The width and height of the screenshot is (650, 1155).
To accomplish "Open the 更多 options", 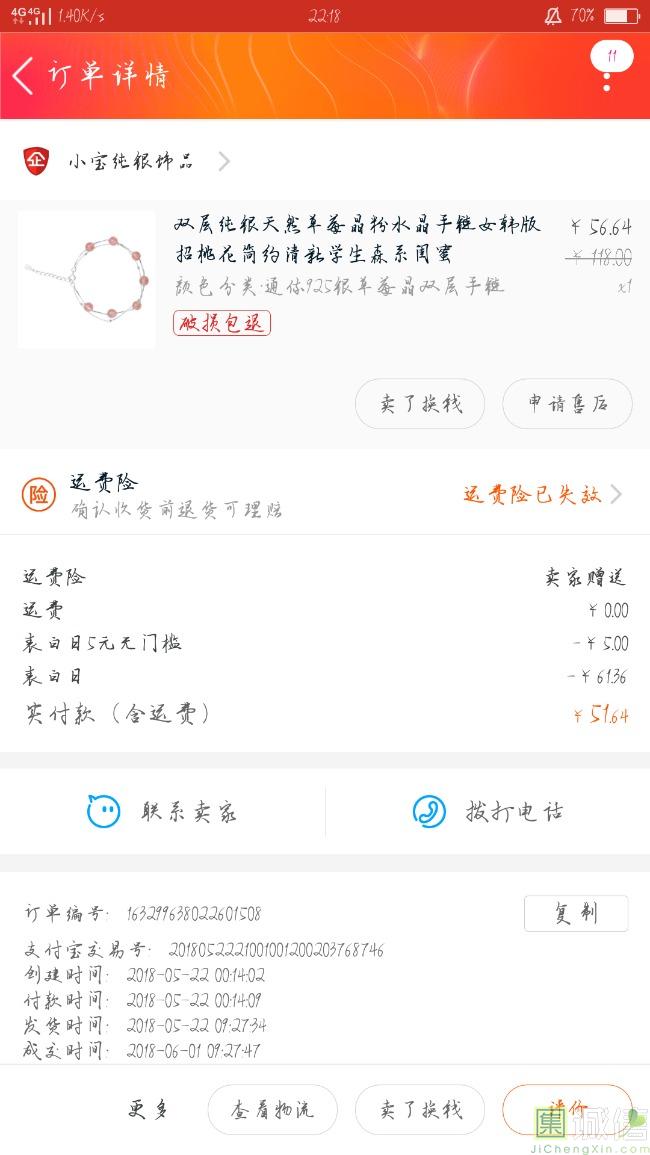I will coord(148,1109).
